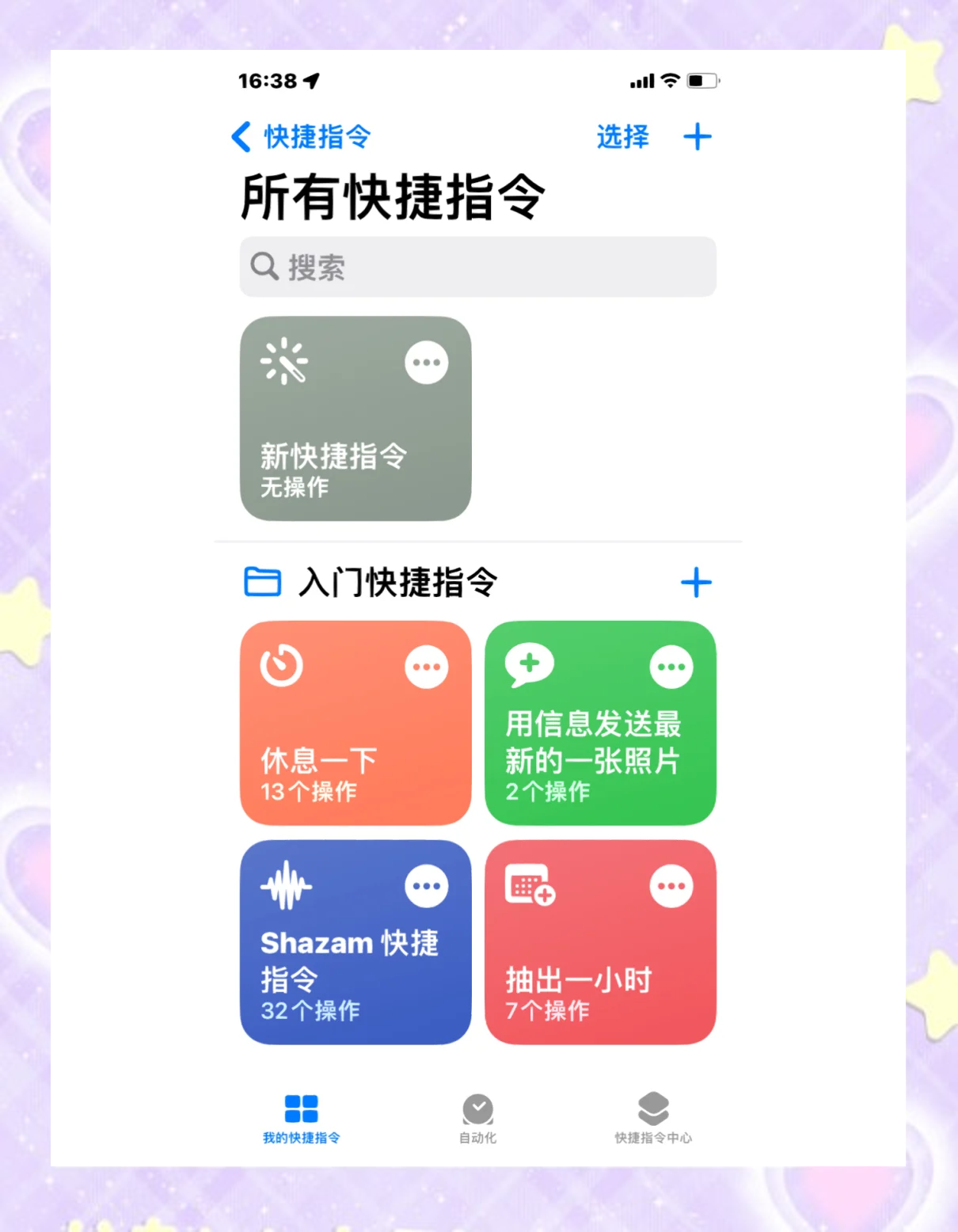Open options for 新快捷指令

(x=426, y=363)
